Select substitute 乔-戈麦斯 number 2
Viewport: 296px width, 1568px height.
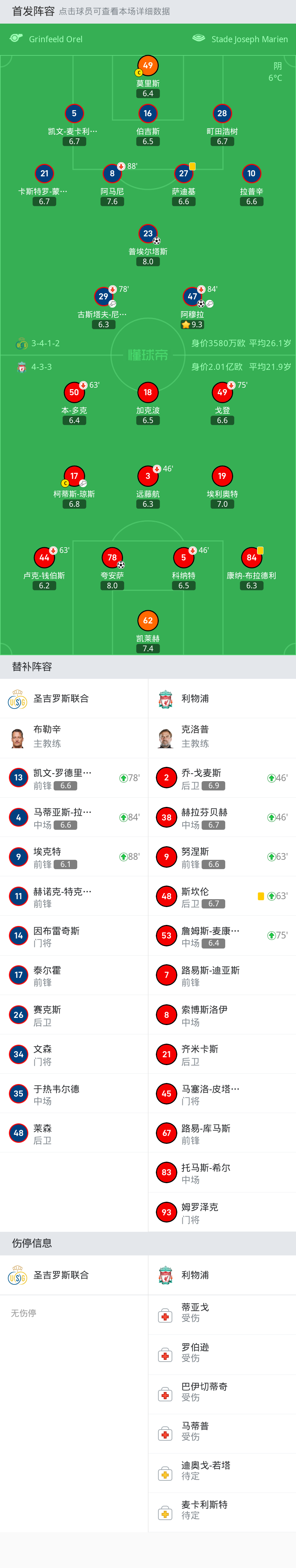(222, 778)
